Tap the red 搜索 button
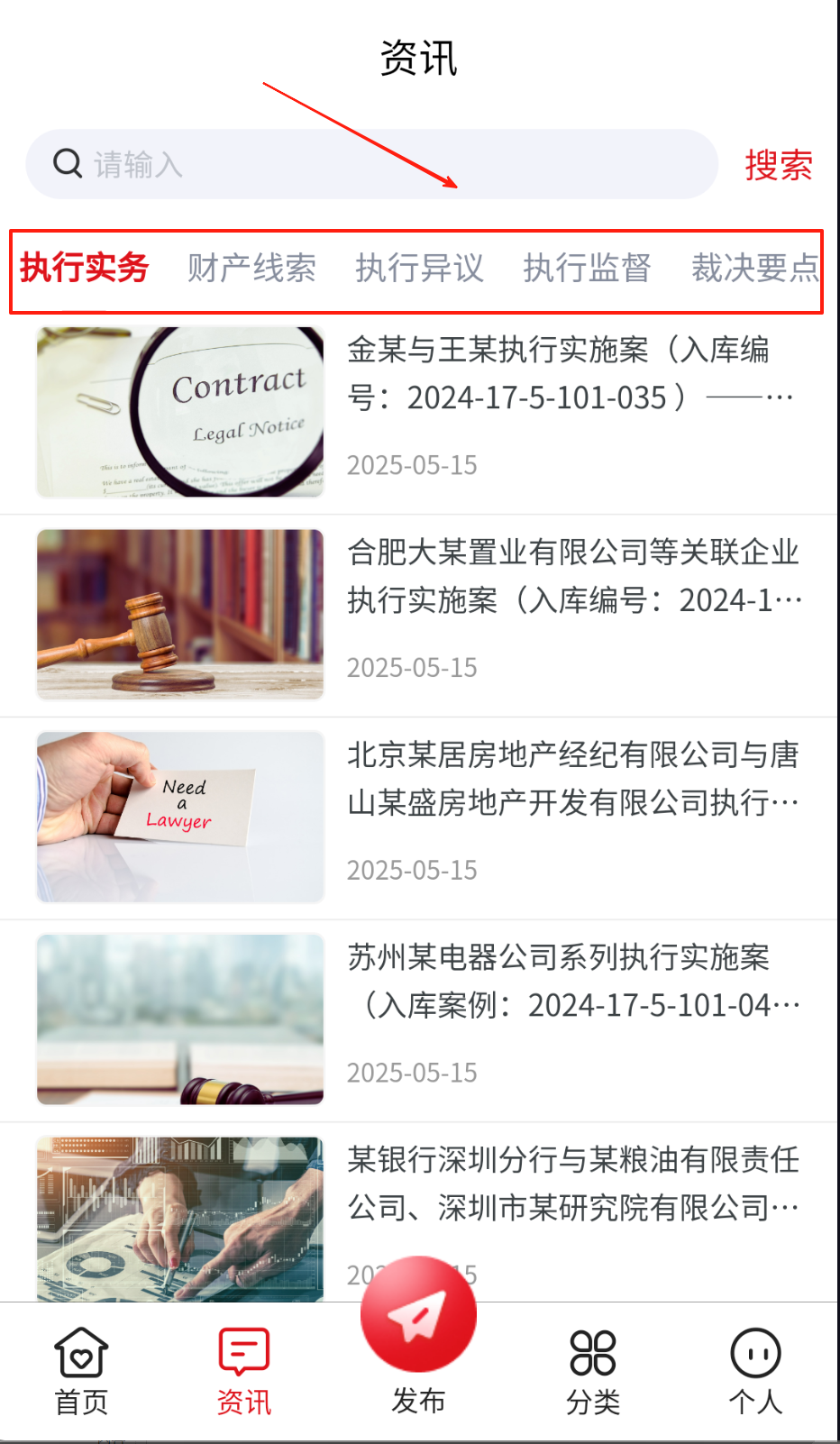This screenshot has width=840, height=1444. click(x=778, y=165)
